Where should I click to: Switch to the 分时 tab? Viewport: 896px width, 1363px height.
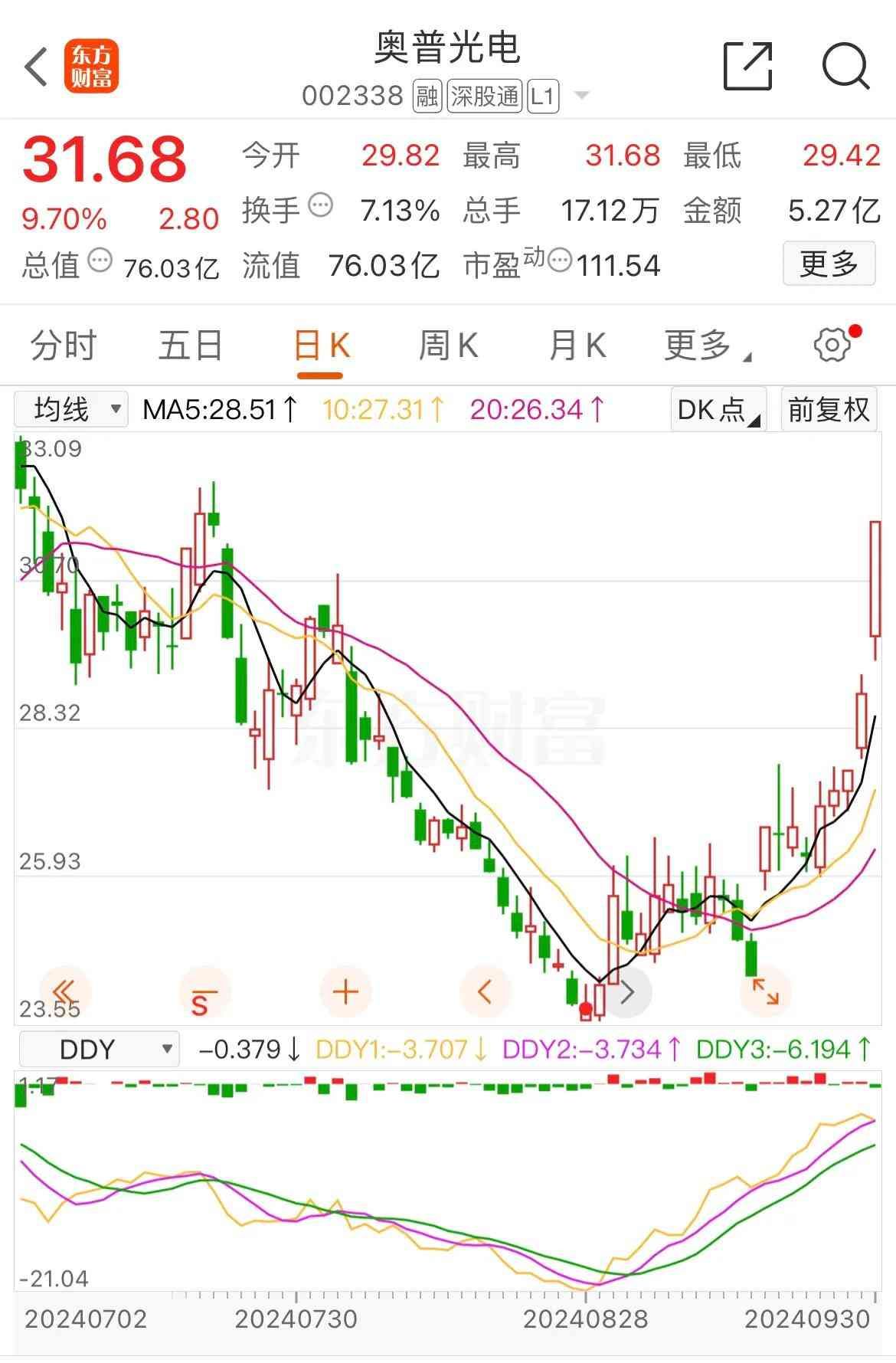pos(64,346)
